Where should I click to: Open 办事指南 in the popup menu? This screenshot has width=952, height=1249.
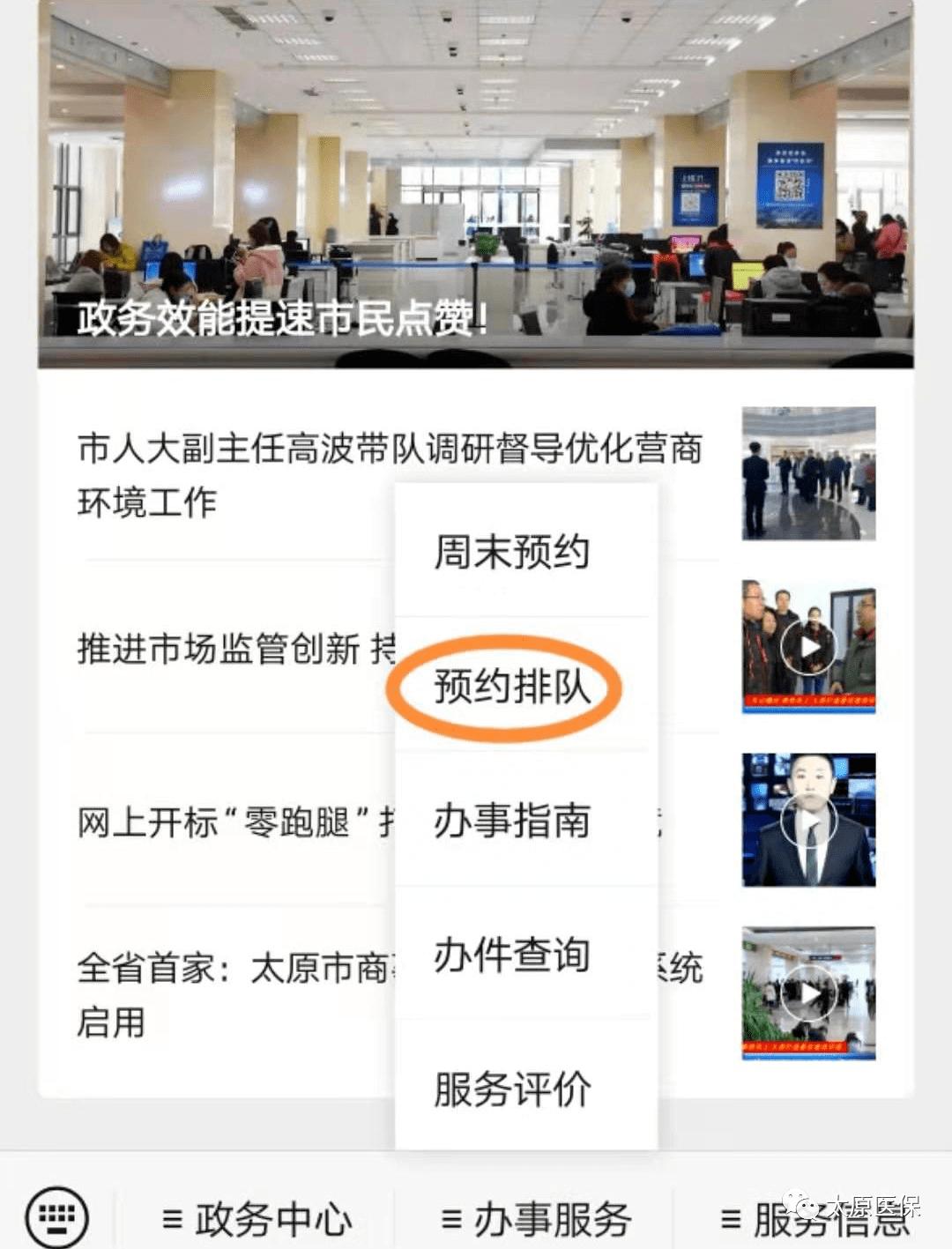(x=511, y=821)
